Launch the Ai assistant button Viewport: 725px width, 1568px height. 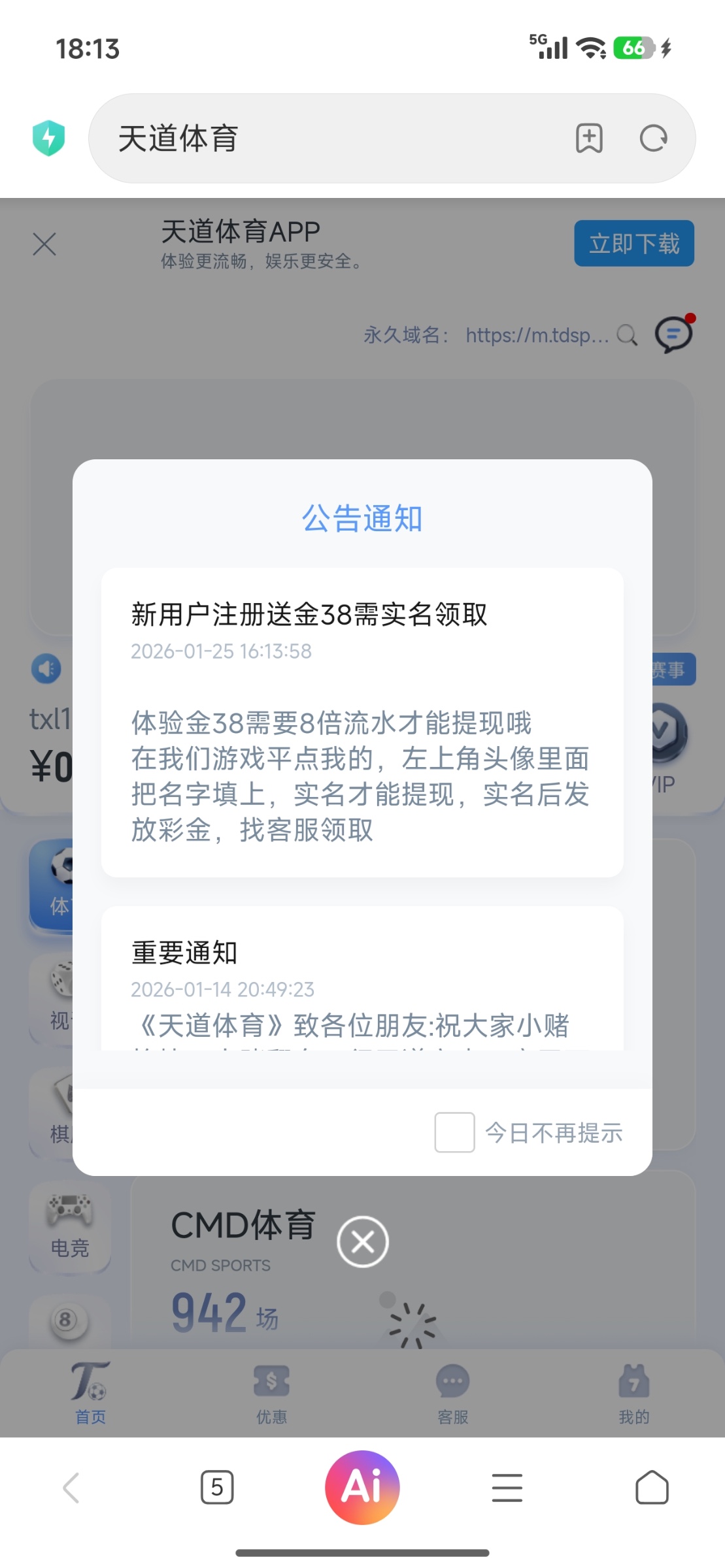[x=363, y=1488]
